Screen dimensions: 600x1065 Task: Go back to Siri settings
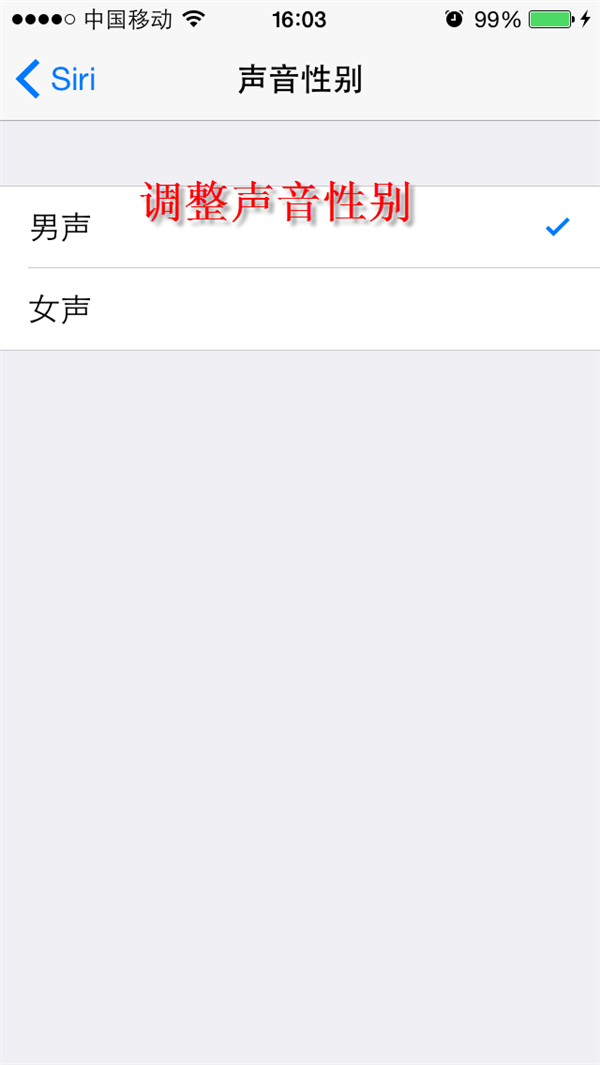click(56, 78)
